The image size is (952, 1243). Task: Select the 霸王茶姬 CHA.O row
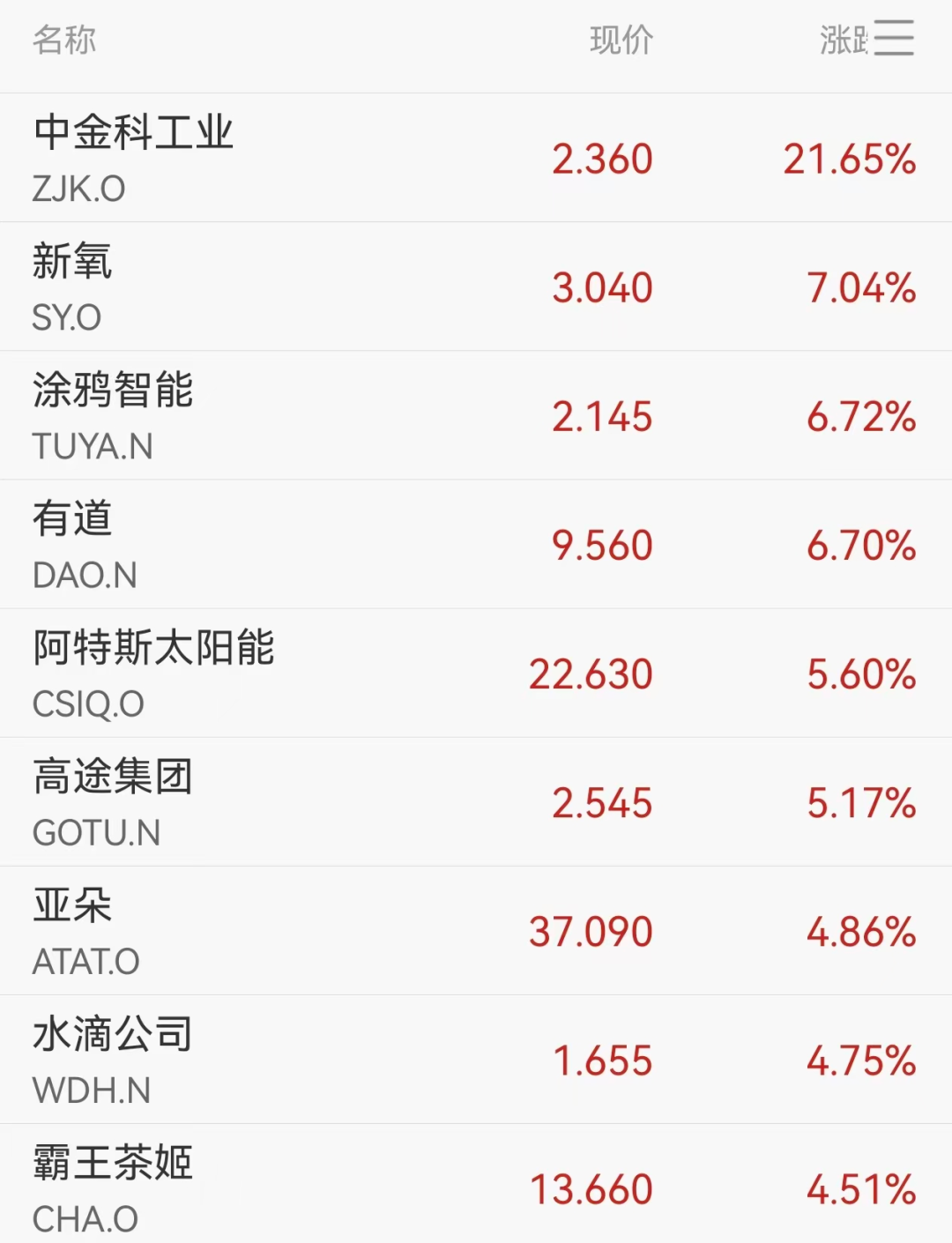[113, 1186]
